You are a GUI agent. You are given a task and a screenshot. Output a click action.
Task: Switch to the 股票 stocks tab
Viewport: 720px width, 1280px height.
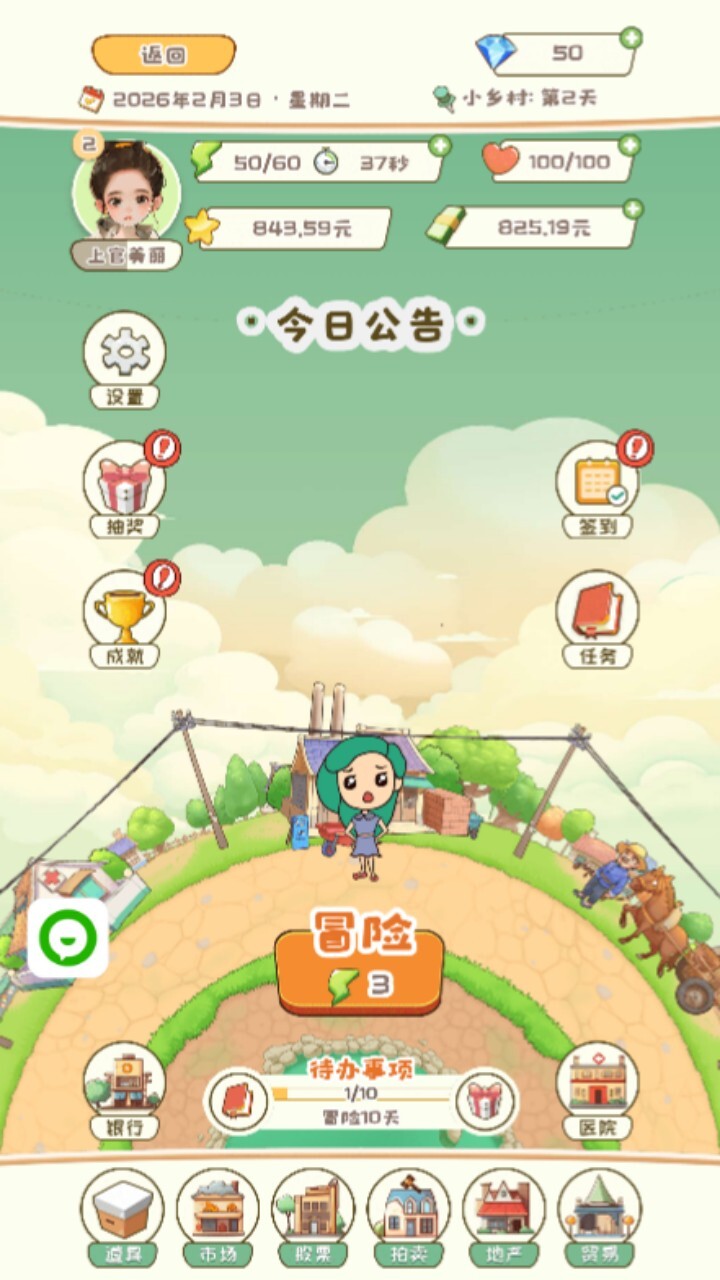[x=312, y=1215]
